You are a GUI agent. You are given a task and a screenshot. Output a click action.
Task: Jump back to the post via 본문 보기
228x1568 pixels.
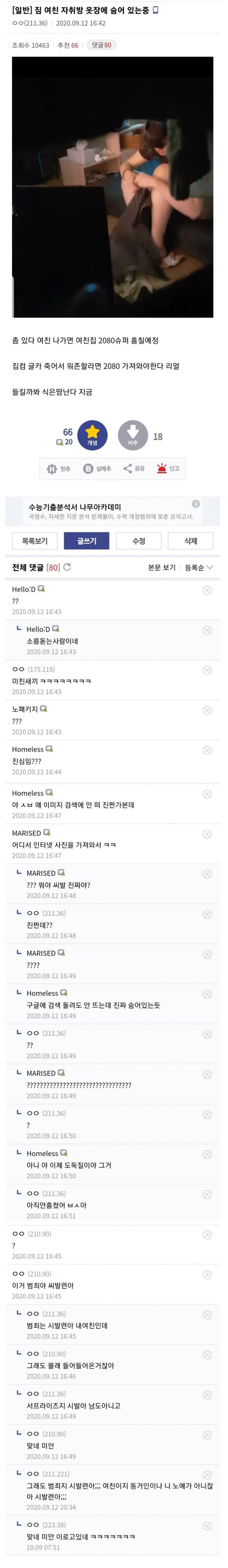(x=162, y=567)
